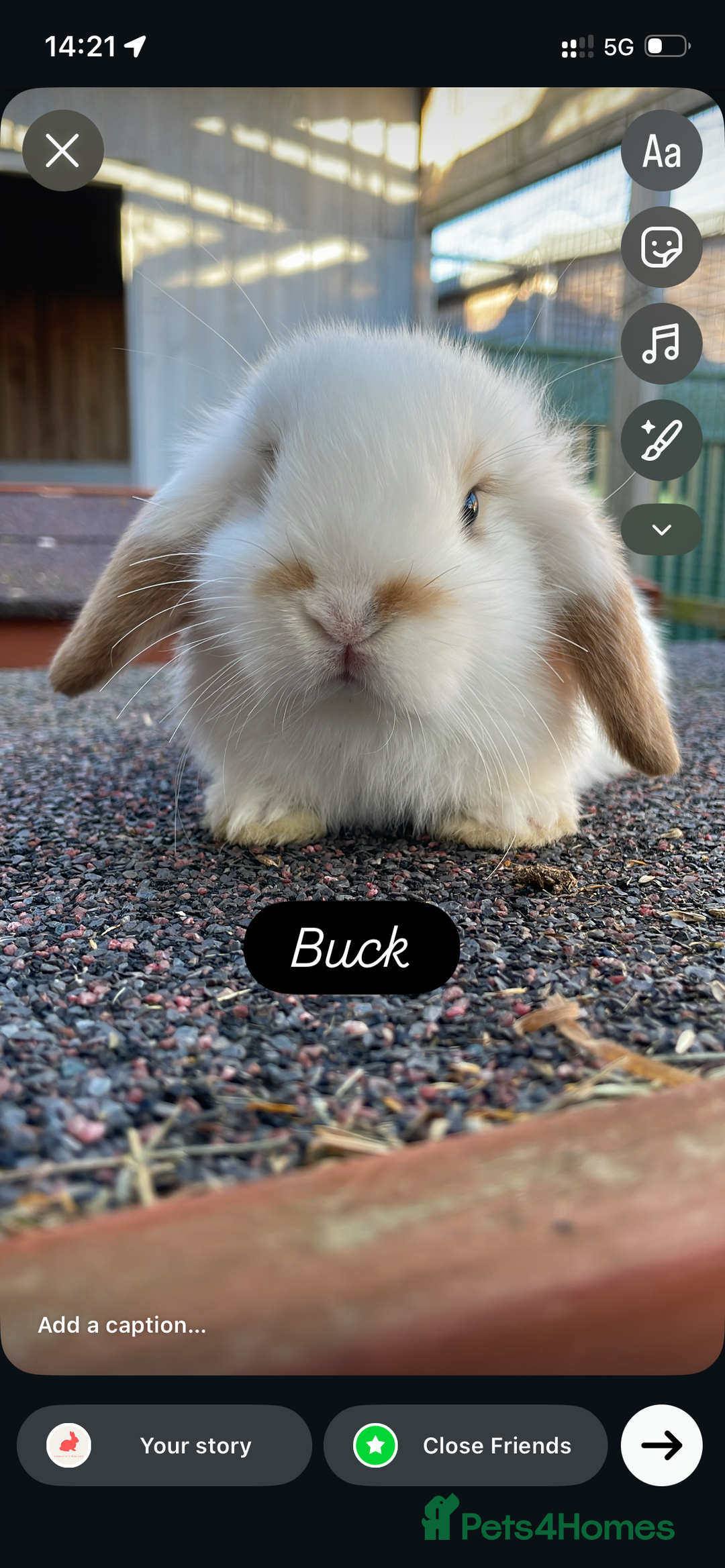Open the text tool with Aa icon
Image resolution: width=725 pixels, height=1568 pixels.
[661, 151]
